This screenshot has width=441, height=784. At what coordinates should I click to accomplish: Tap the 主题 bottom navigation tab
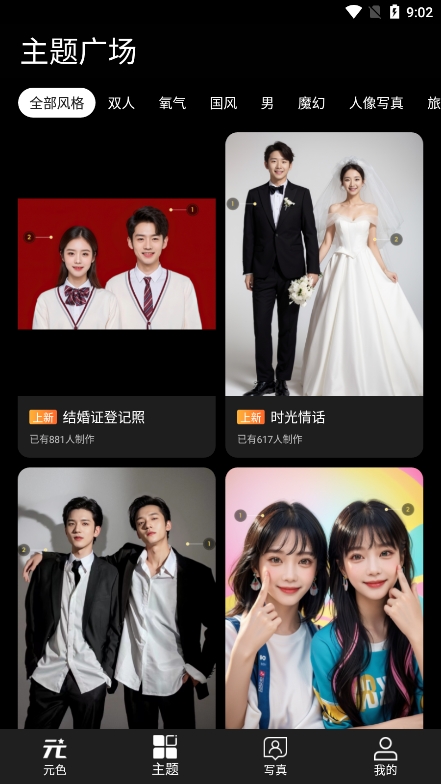point(165,756)
